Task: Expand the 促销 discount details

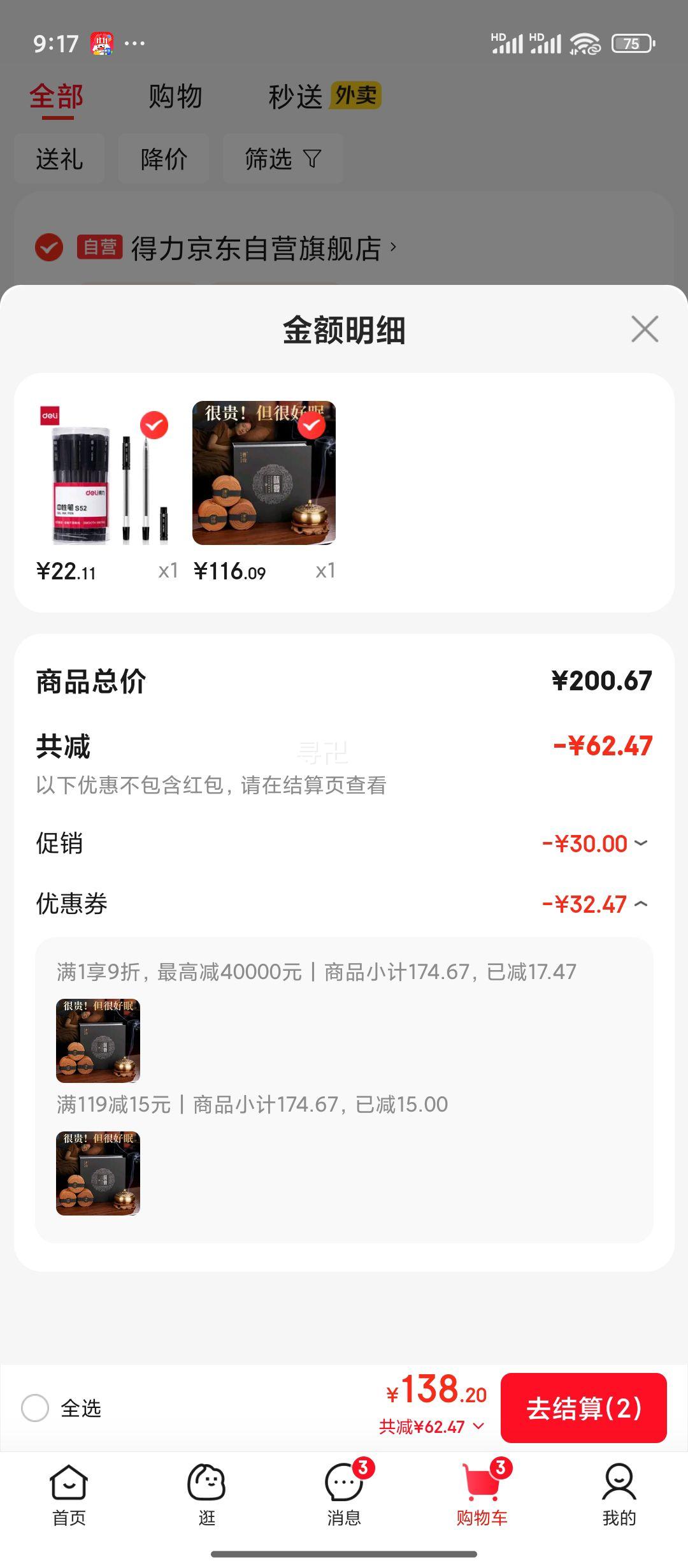Action: [641, 843]
